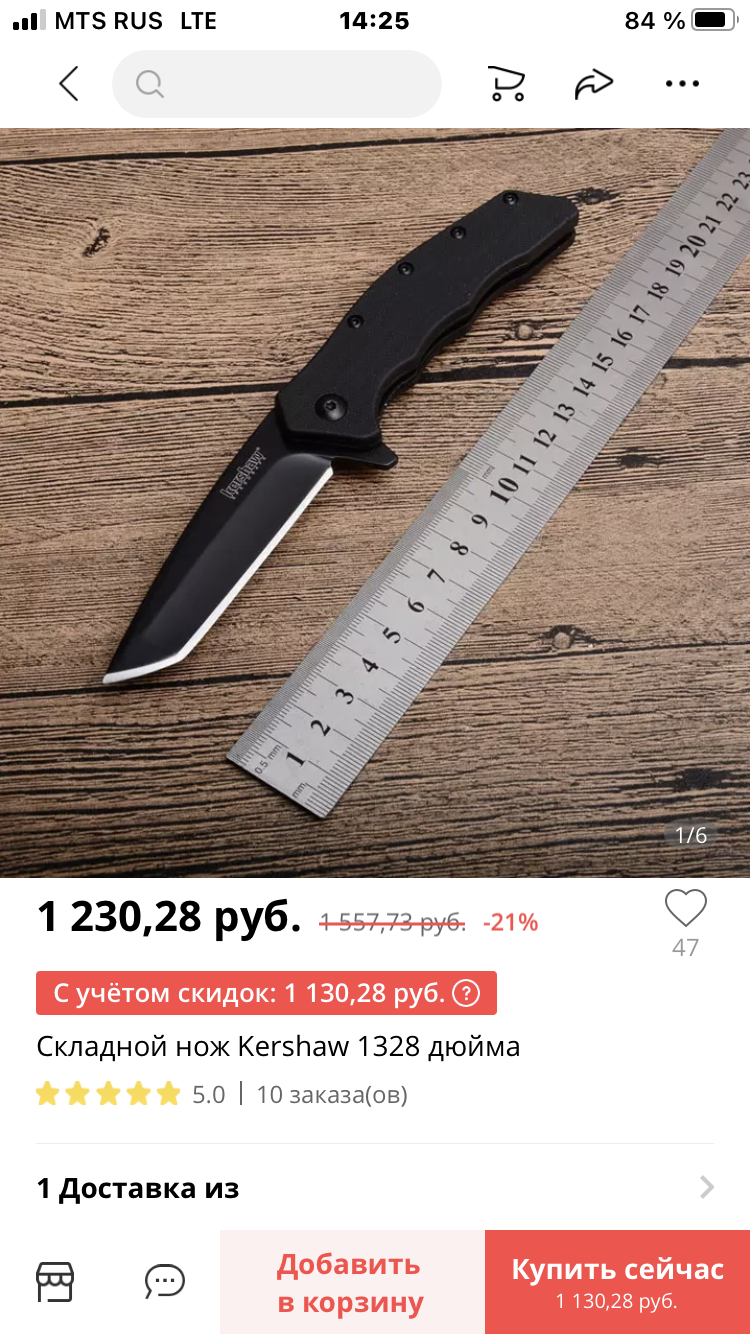750x1334 pixels.
Task: Tap Добавить в корзину button
Action: [352, 1282]
